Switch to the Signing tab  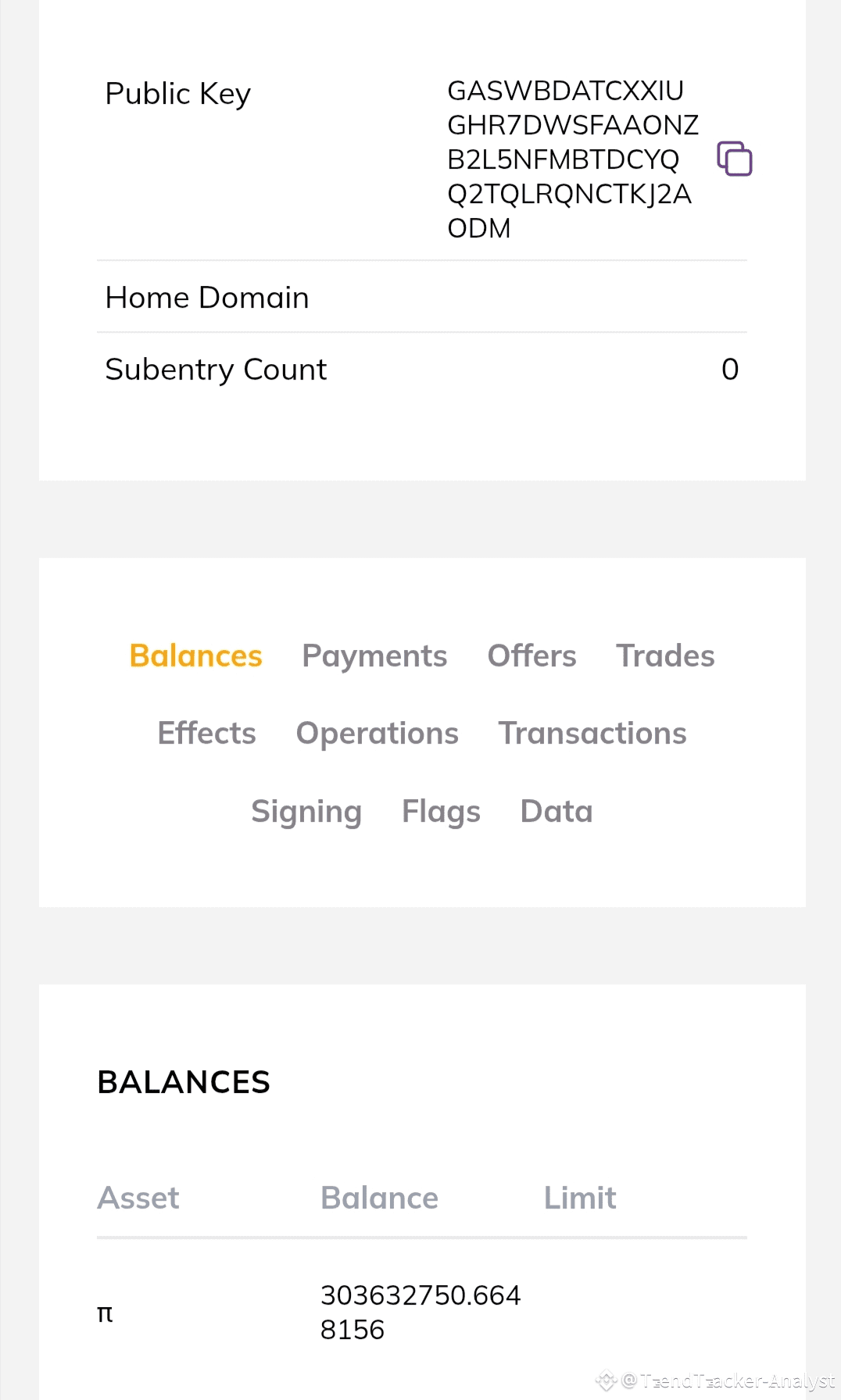[x=306, y=812]
